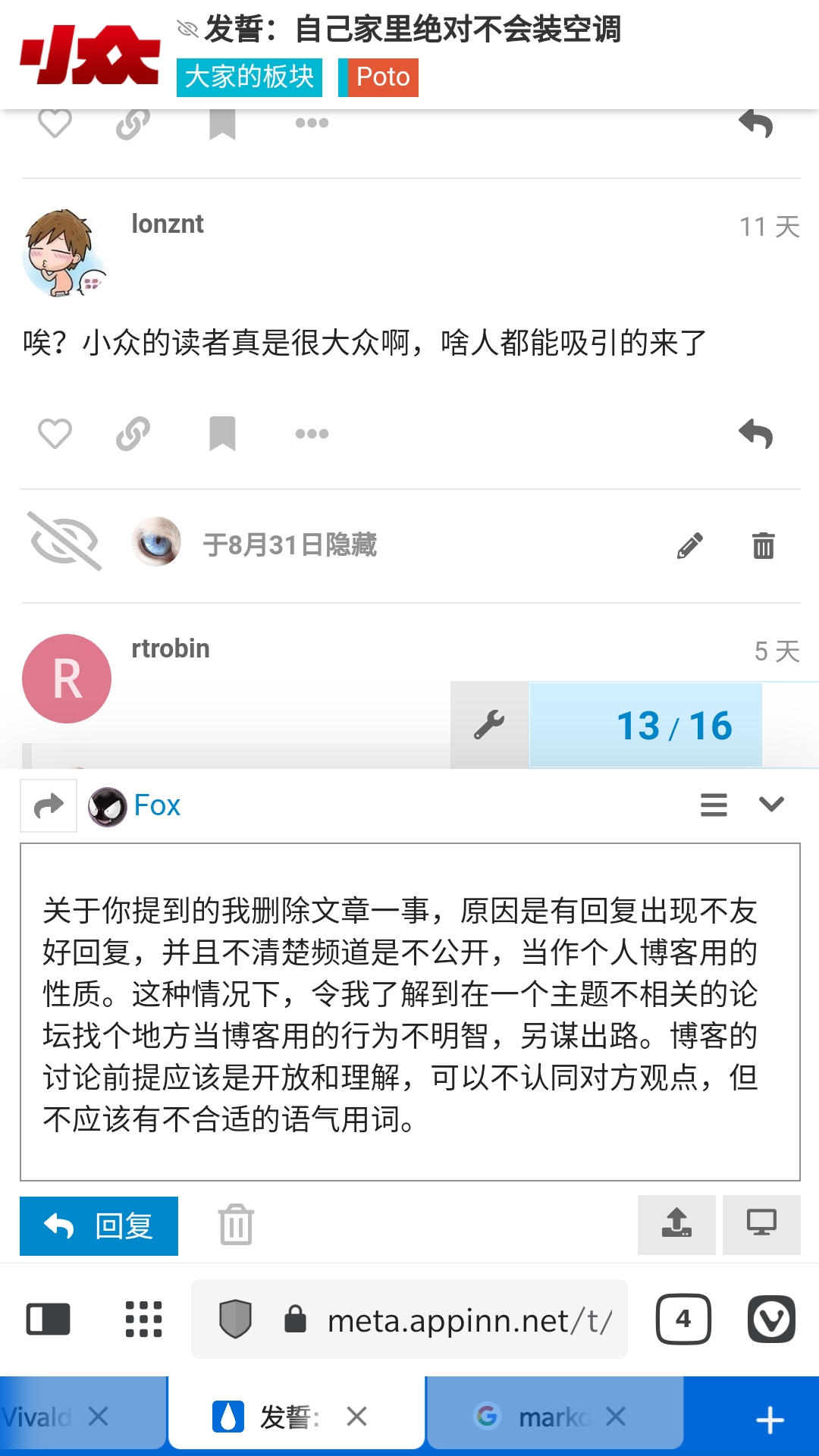Delete the hidden post
This screenshot has height=1456, width=819.
tap(763, 545)
